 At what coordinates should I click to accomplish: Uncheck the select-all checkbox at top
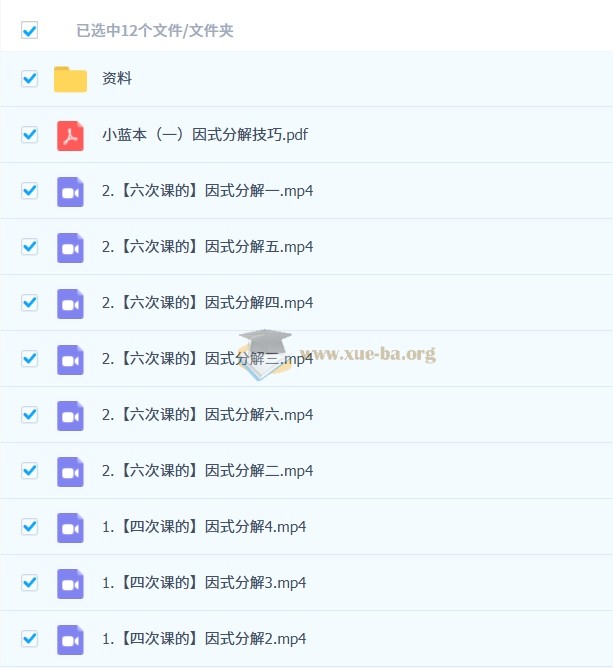[x=30, y=31]
